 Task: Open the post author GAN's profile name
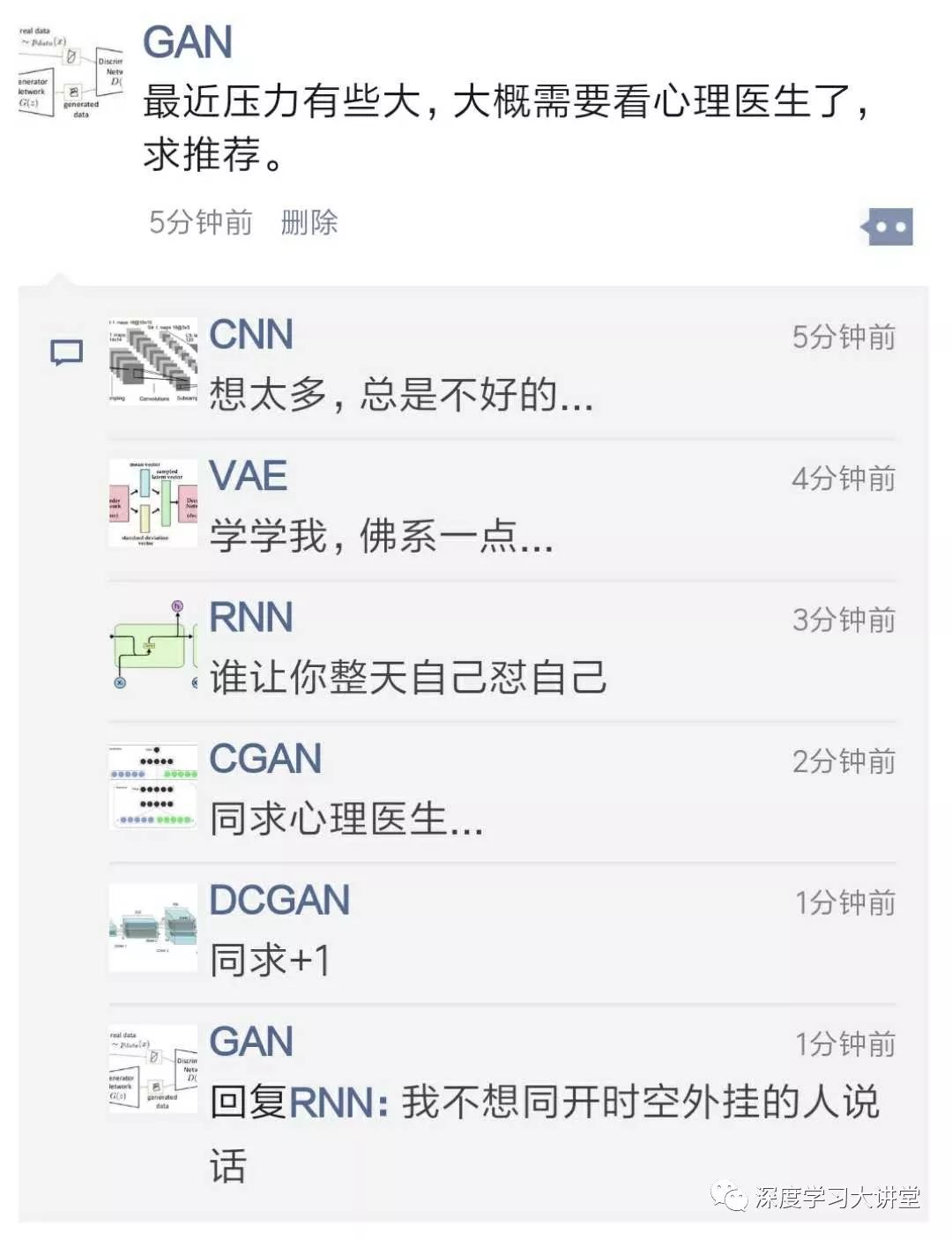188,42
